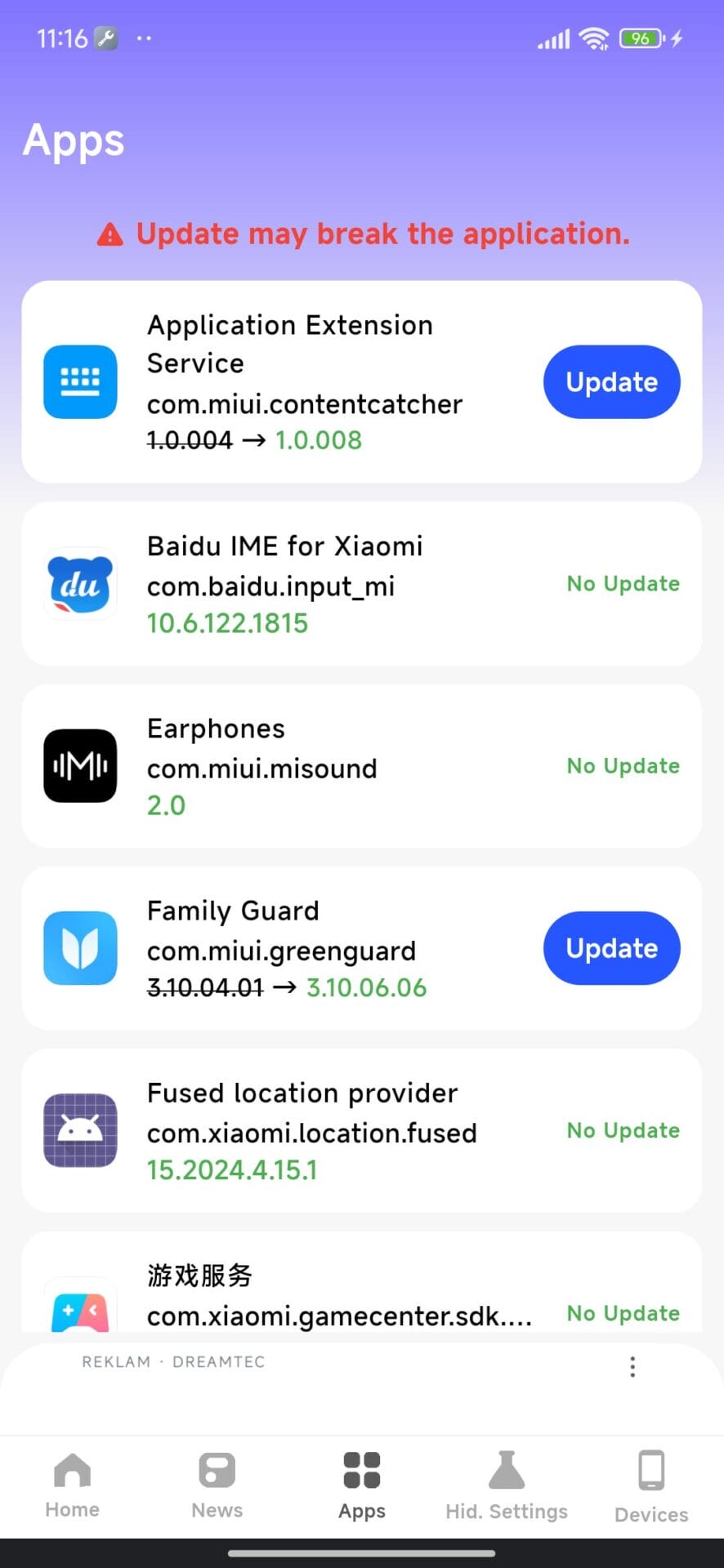Go to Hid. Settings tab
The height and width of the screenshot is (1568, 724).
(x=507, y=1486)
